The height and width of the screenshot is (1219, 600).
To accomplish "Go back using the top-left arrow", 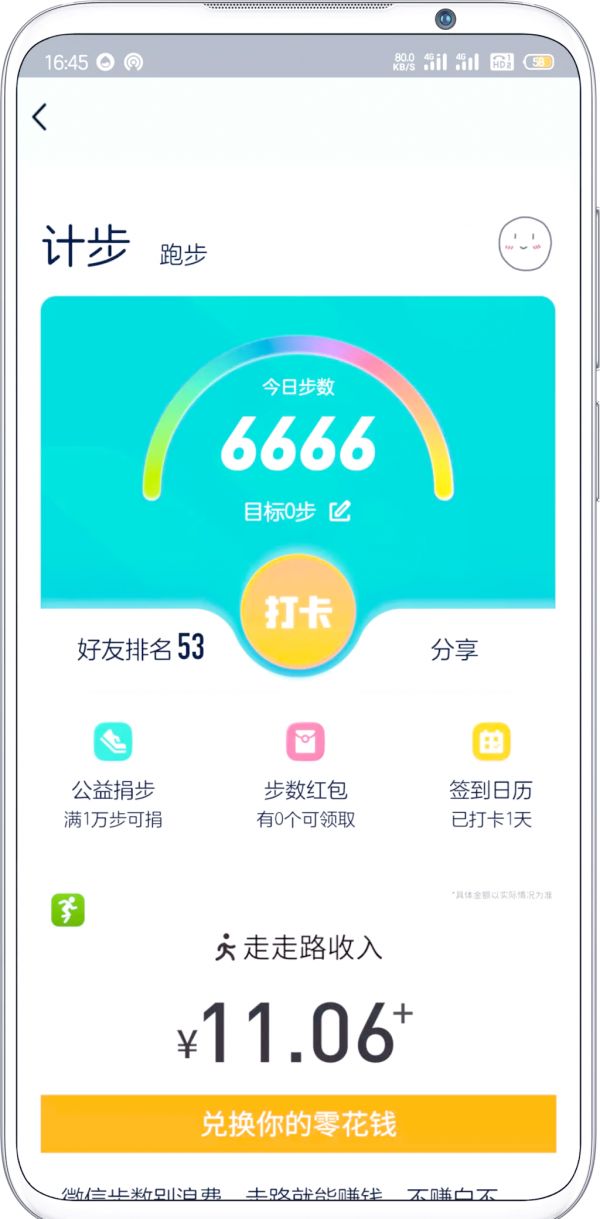I will 40,117.
